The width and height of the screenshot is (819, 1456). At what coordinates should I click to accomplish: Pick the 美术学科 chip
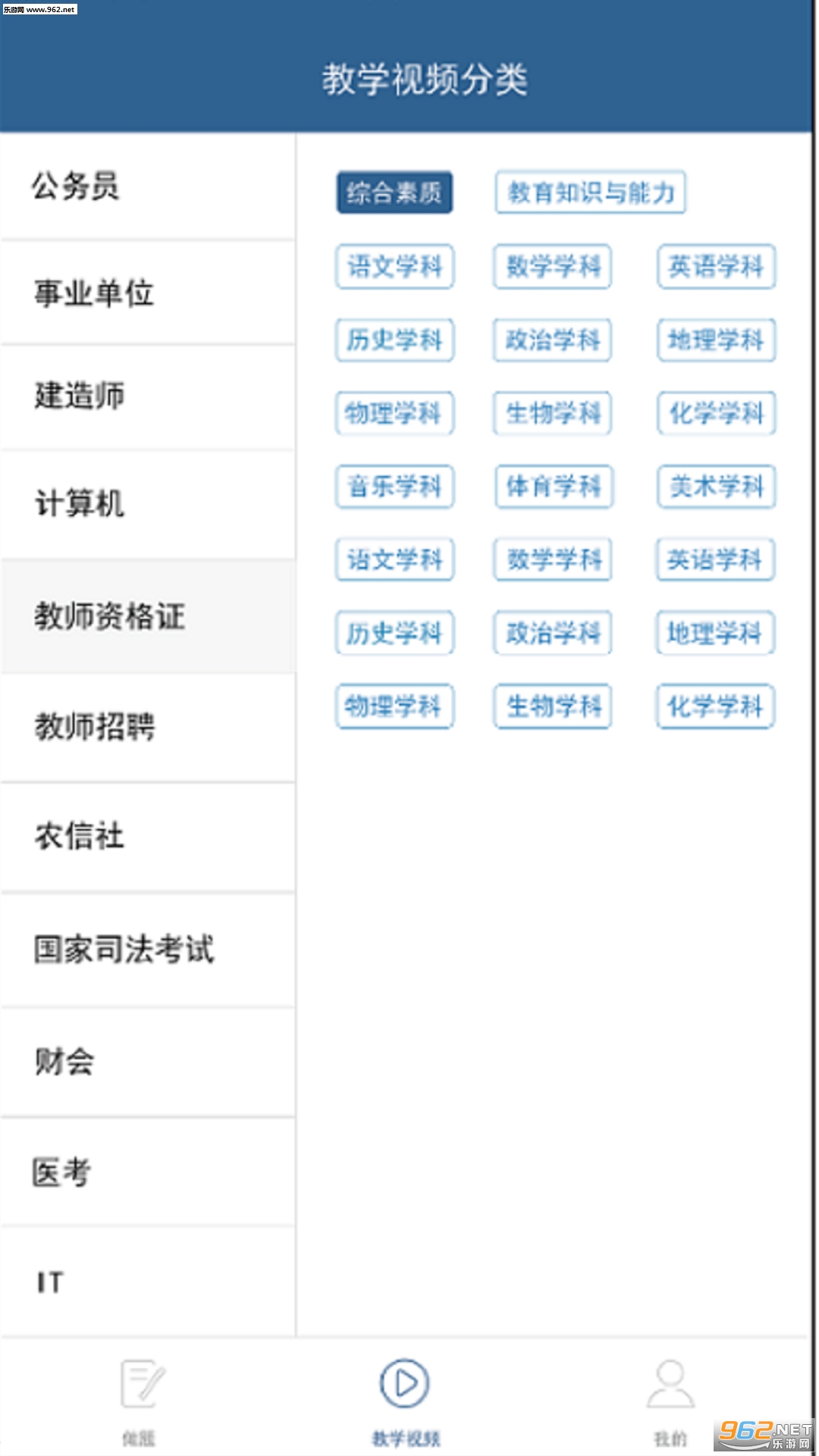point(716,486)
